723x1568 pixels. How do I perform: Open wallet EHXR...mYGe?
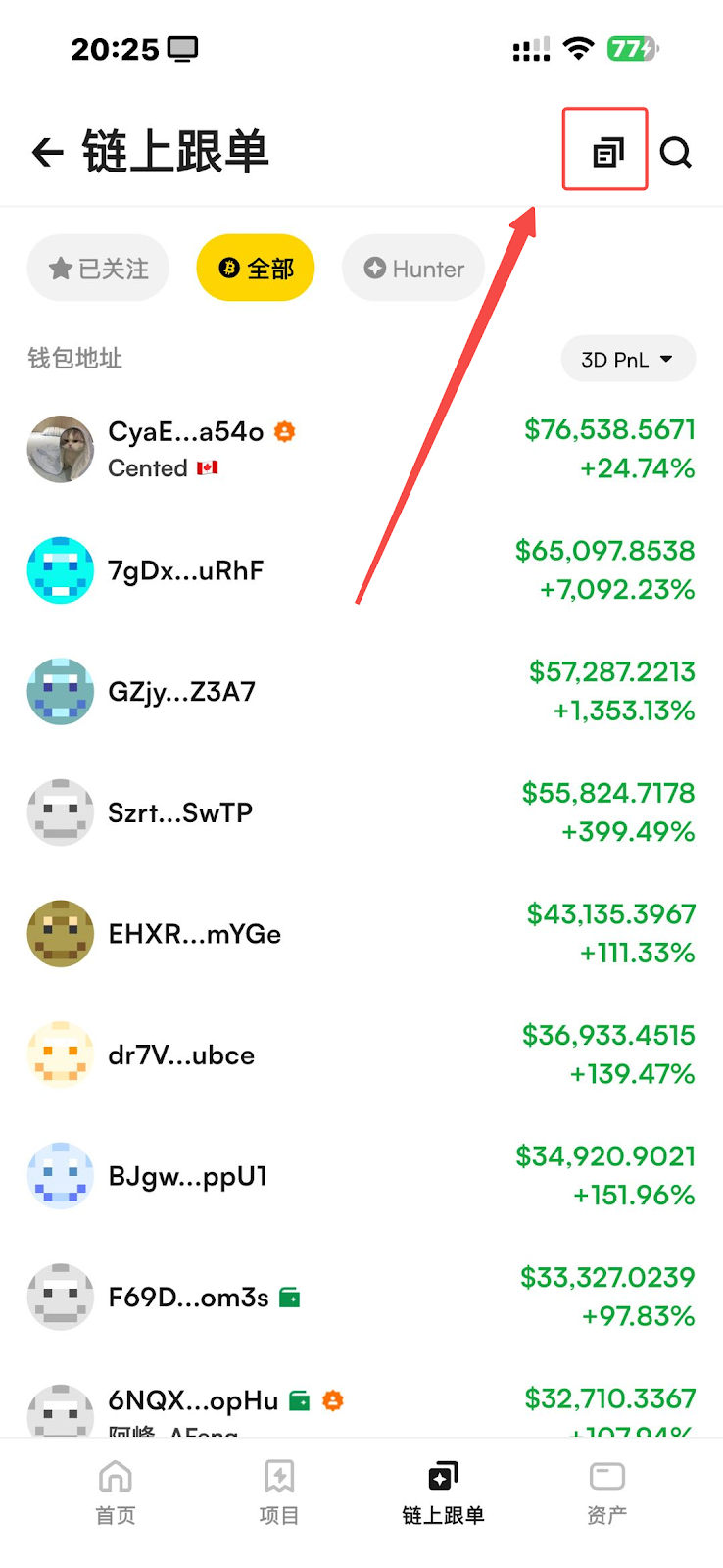(194, 934)
